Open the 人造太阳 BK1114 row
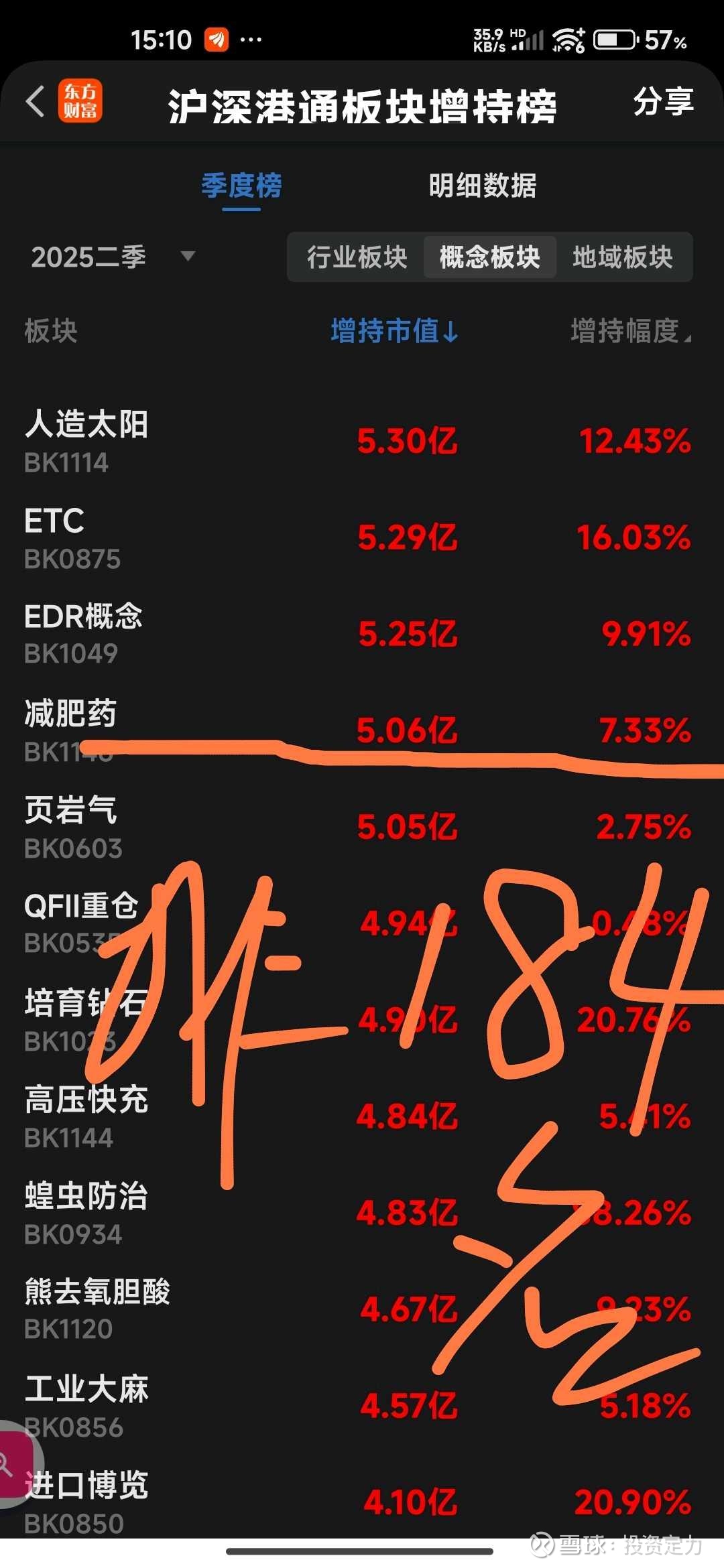This screenshot has width=724, height=1568. pos(362,442)
